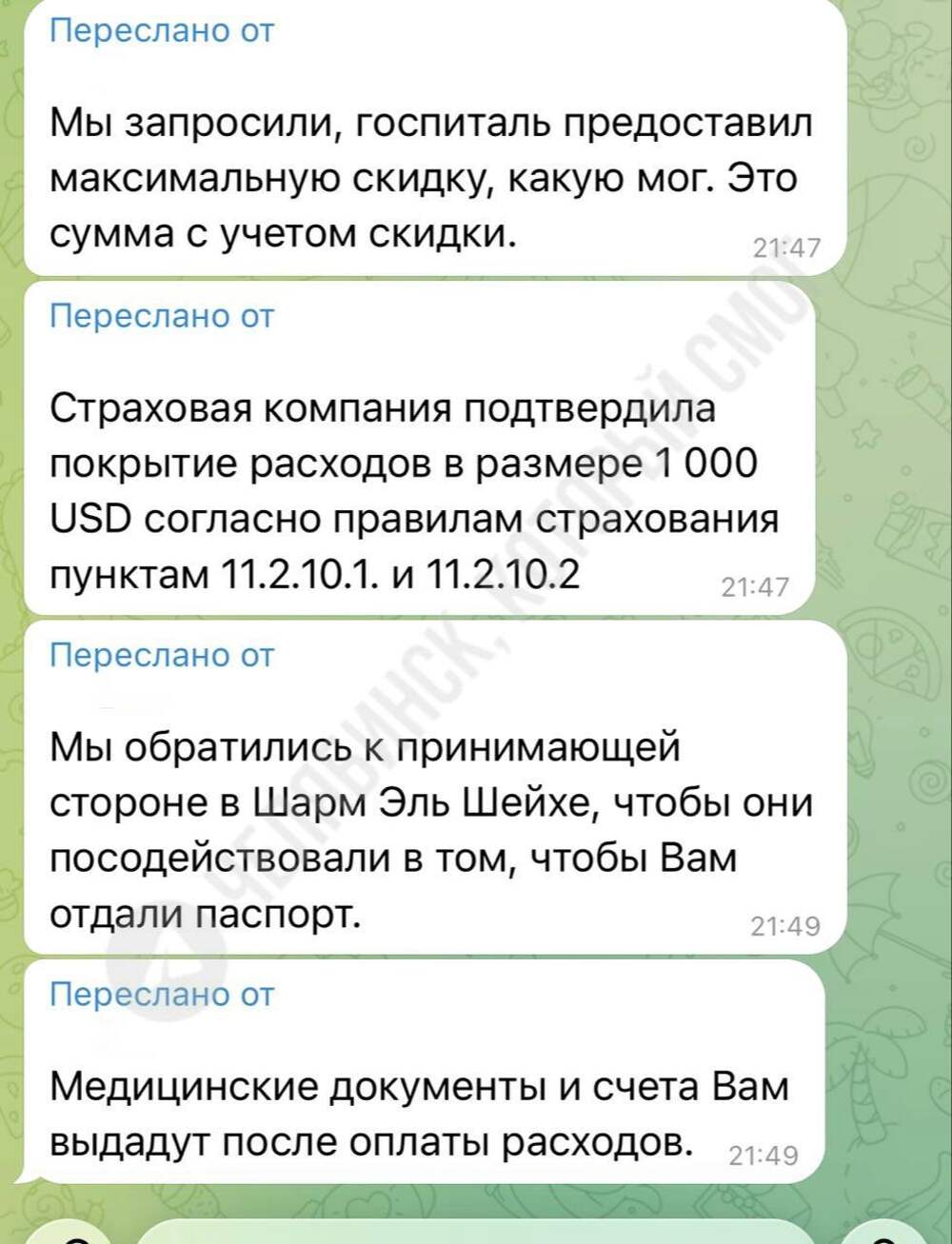Open forwarded sender above the hospital discount message

pos(161,30)
